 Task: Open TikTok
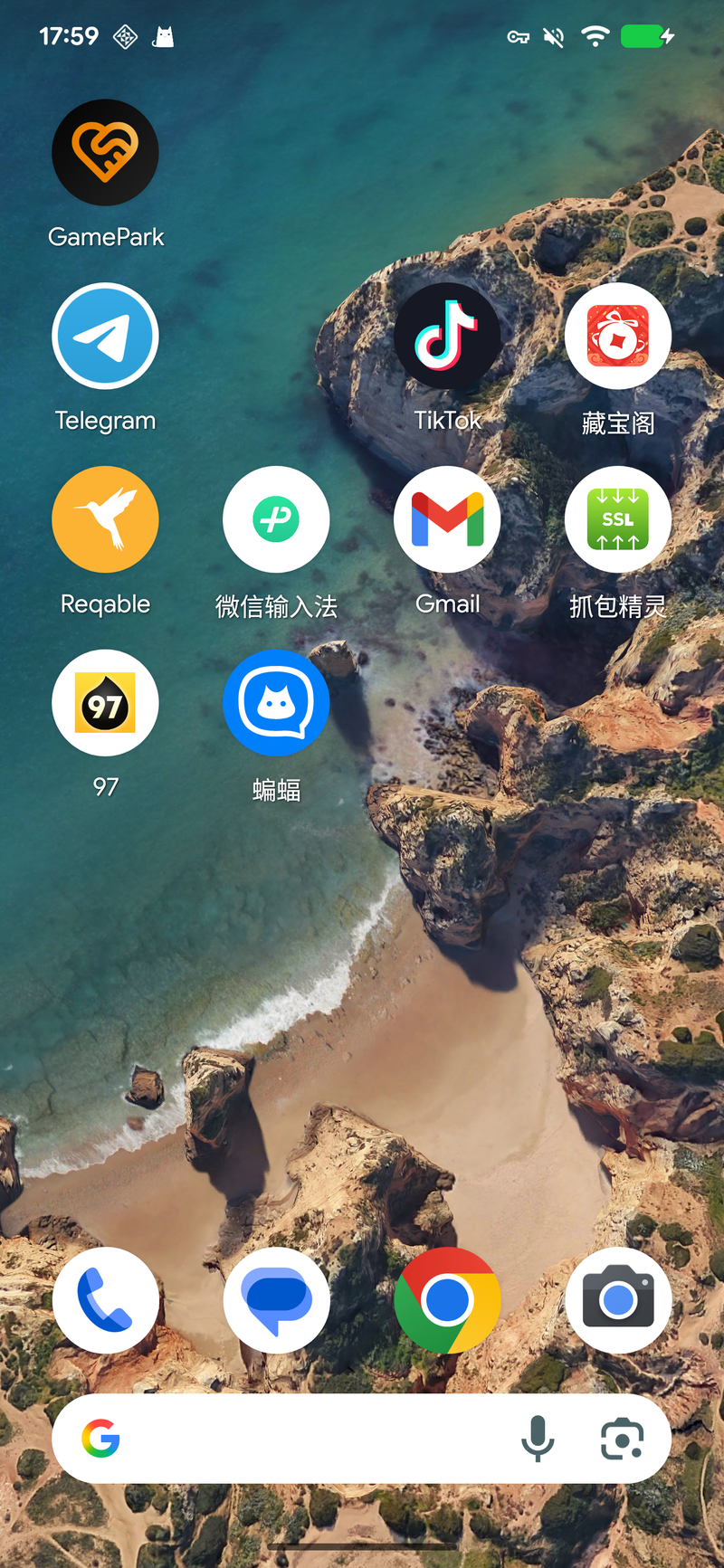coord(447,337)
